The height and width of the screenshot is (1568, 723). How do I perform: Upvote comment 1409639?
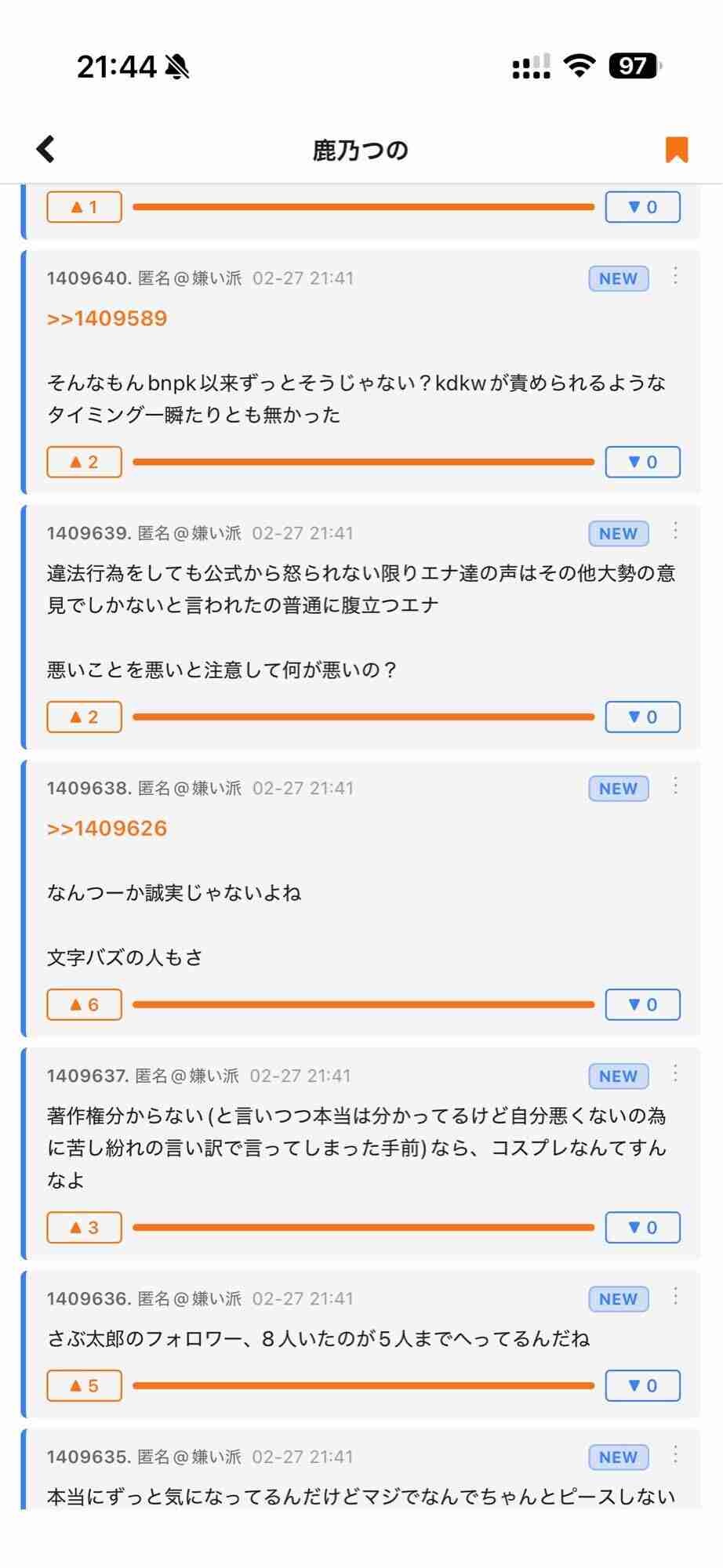pos(84,717)
